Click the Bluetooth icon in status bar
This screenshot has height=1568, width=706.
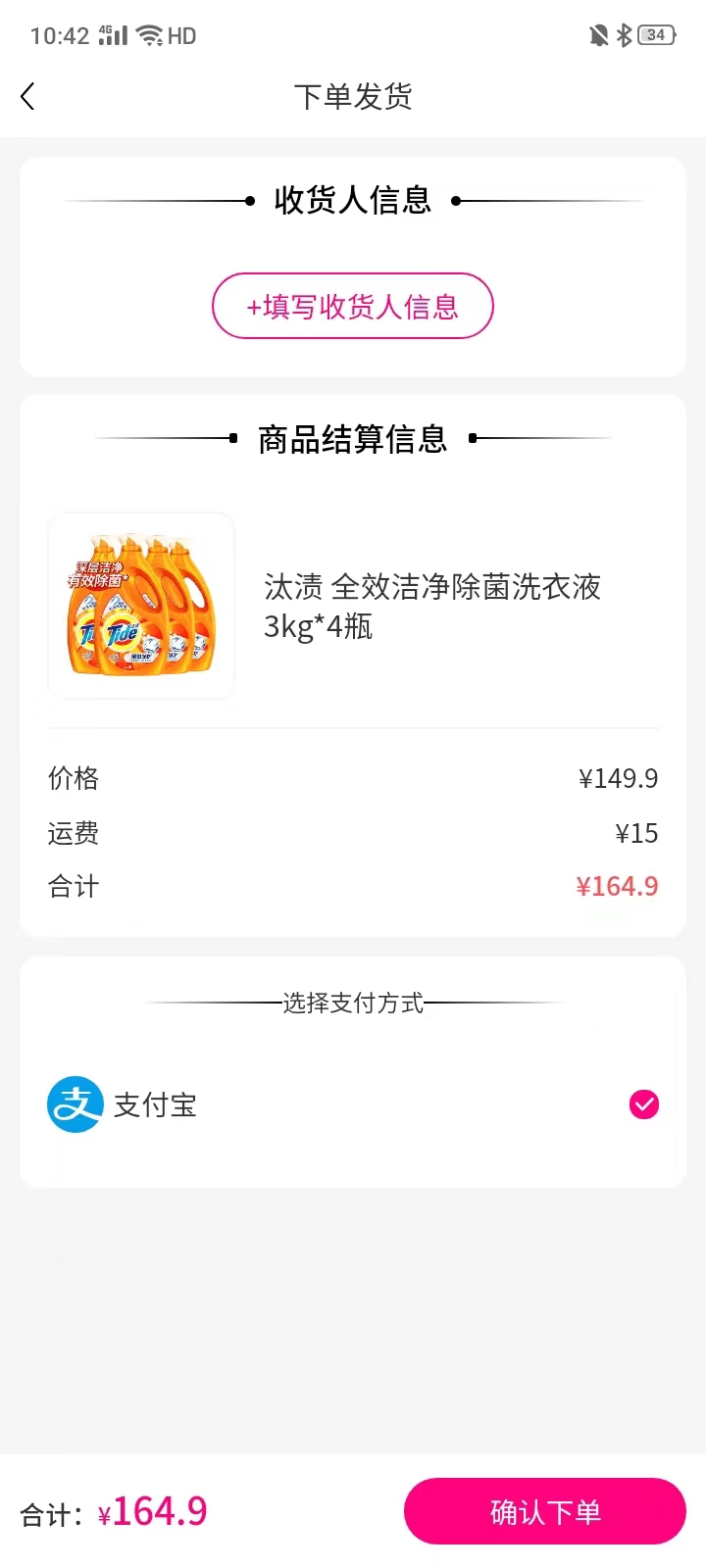624,34
